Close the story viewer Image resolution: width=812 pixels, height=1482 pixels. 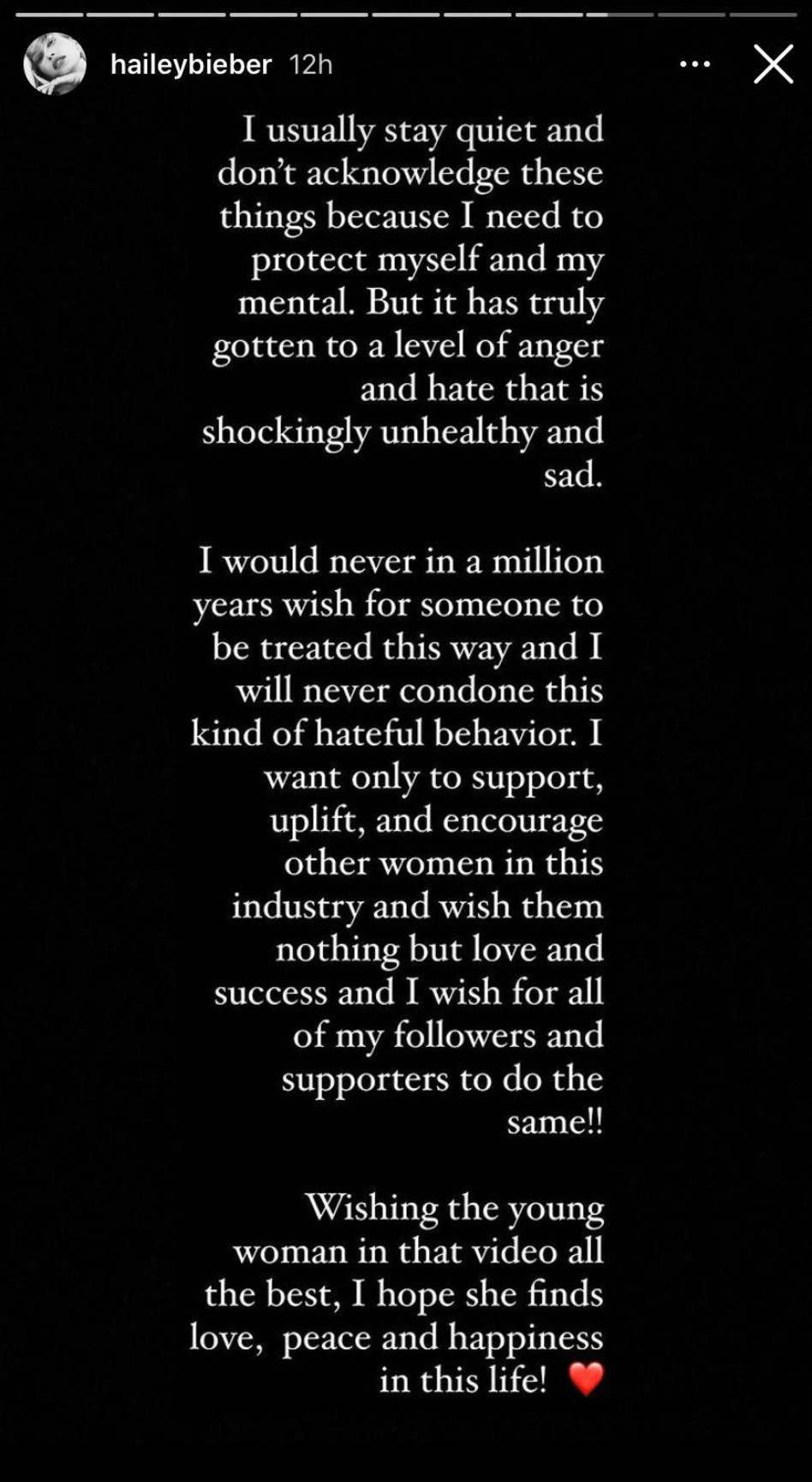coord(773,64)
